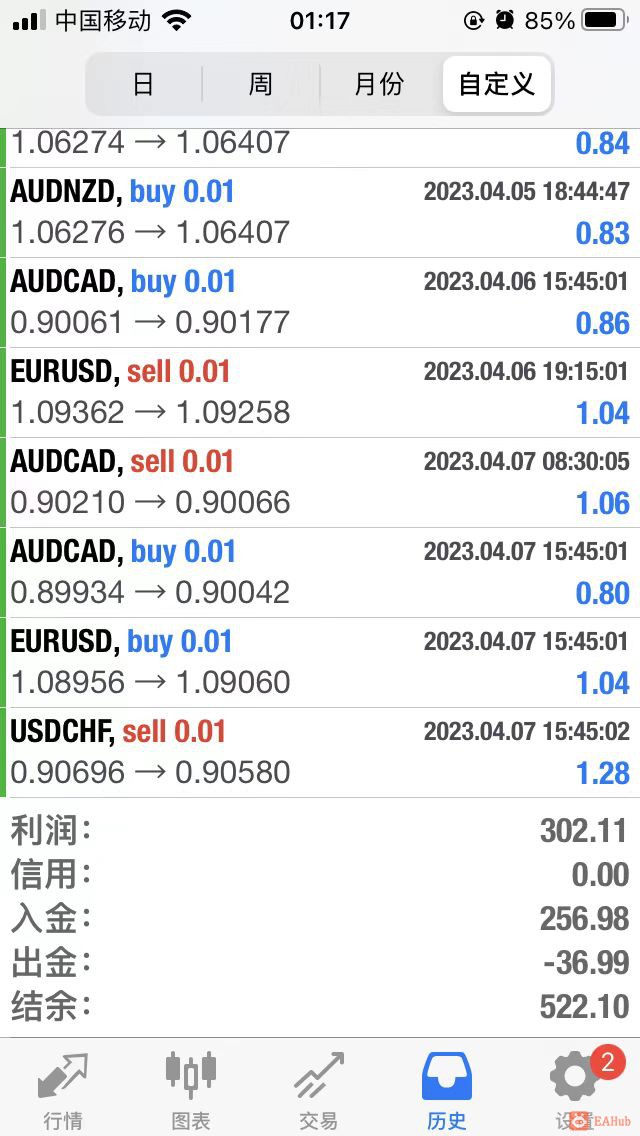
Task: Show history for 月份 period
Action: 379,84
